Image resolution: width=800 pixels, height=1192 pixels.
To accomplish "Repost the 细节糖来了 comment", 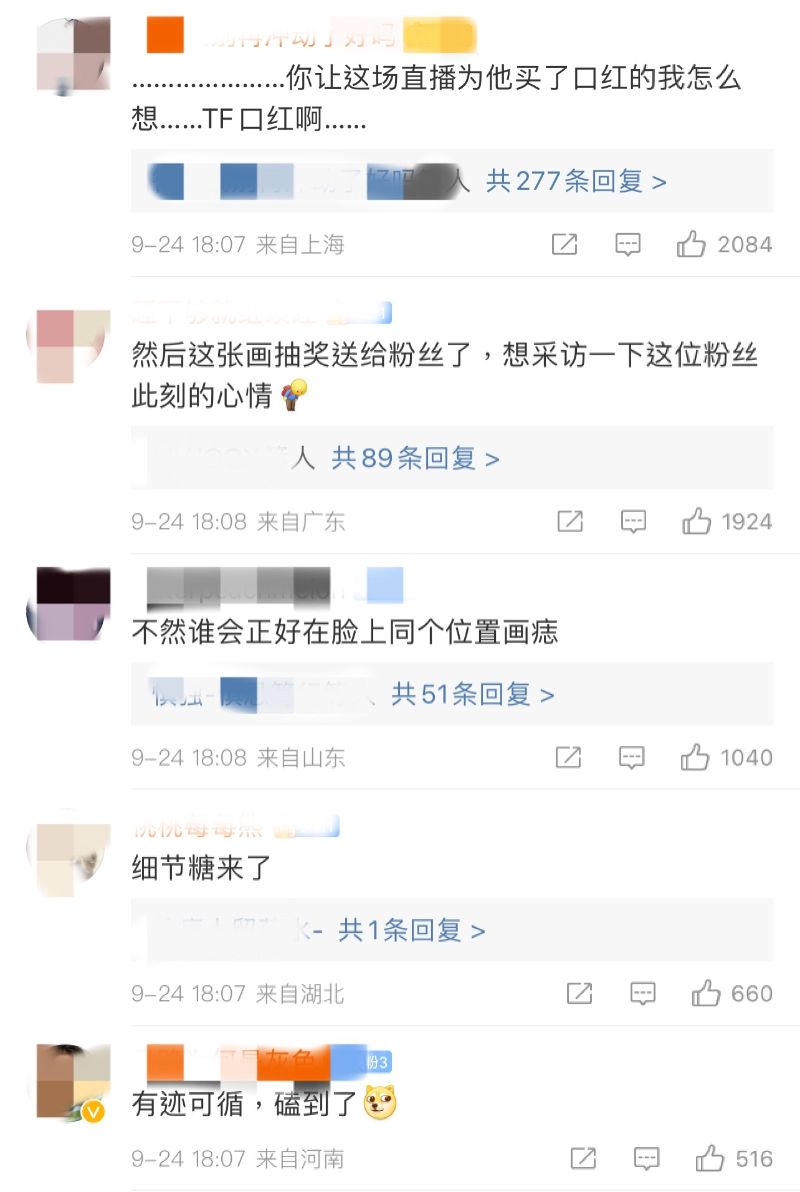I will pyautogui.click(x=579, y=994).
